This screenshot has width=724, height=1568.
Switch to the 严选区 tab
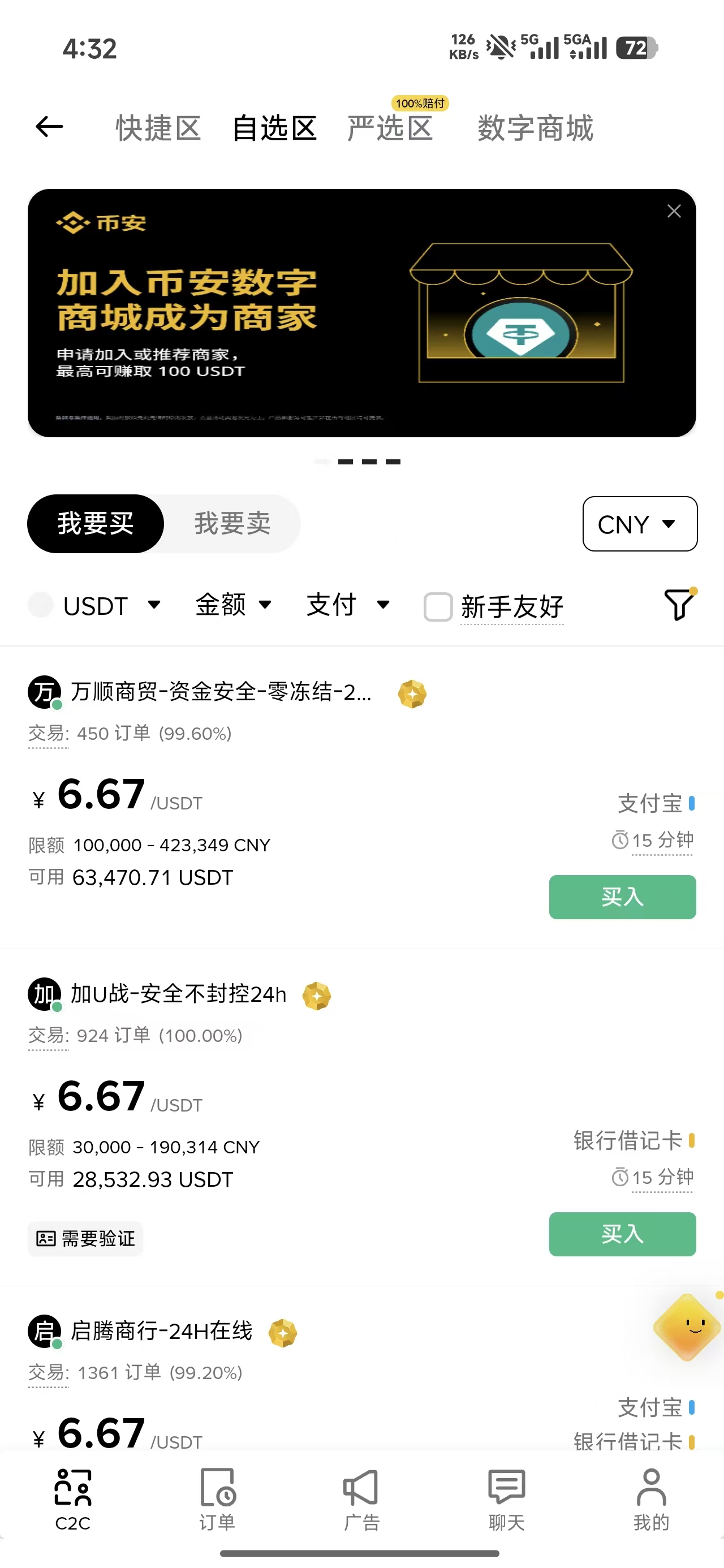390,128
